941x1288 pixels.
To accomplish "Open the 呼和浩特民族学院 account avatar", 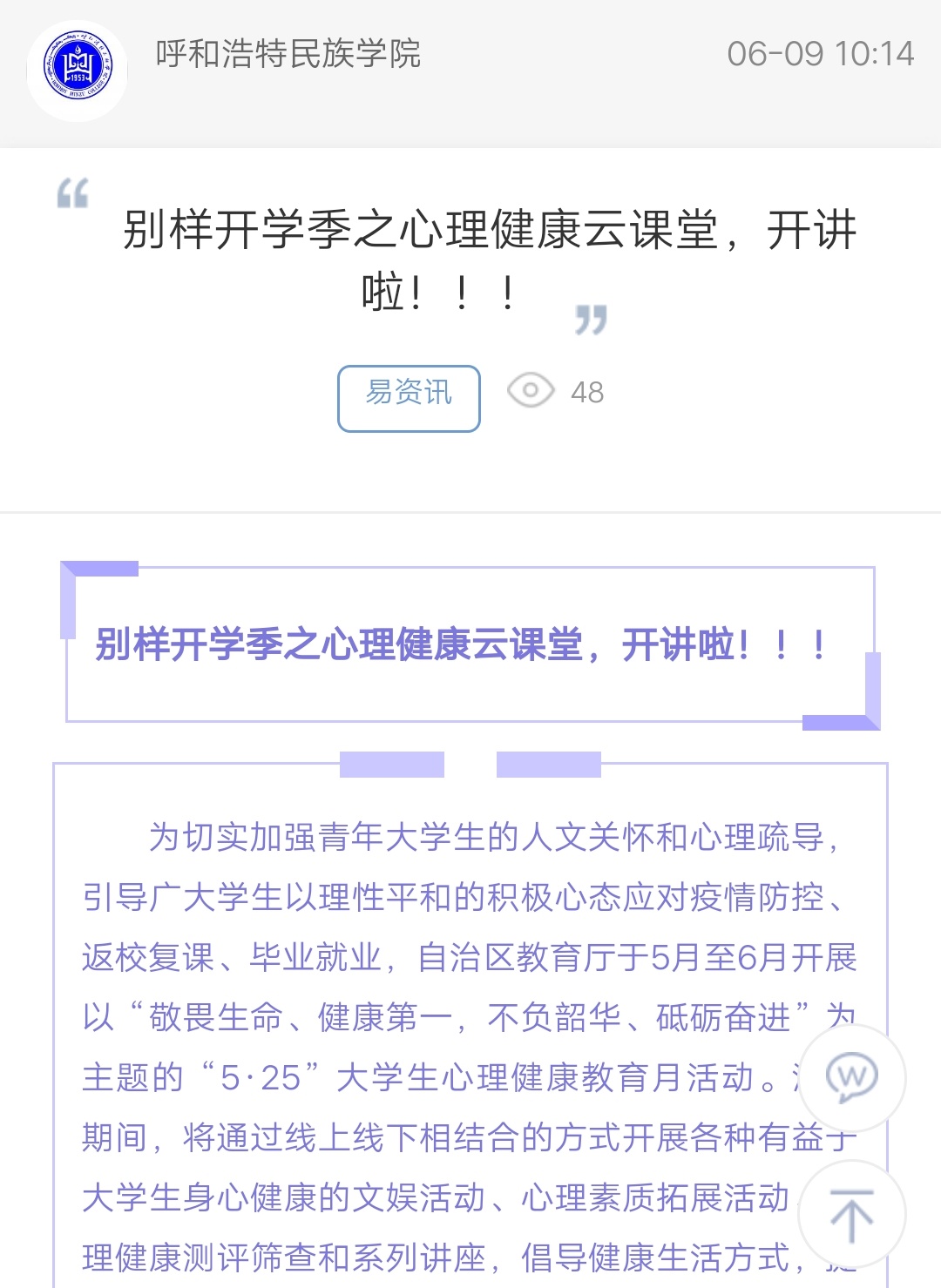I will coord(78,71).
